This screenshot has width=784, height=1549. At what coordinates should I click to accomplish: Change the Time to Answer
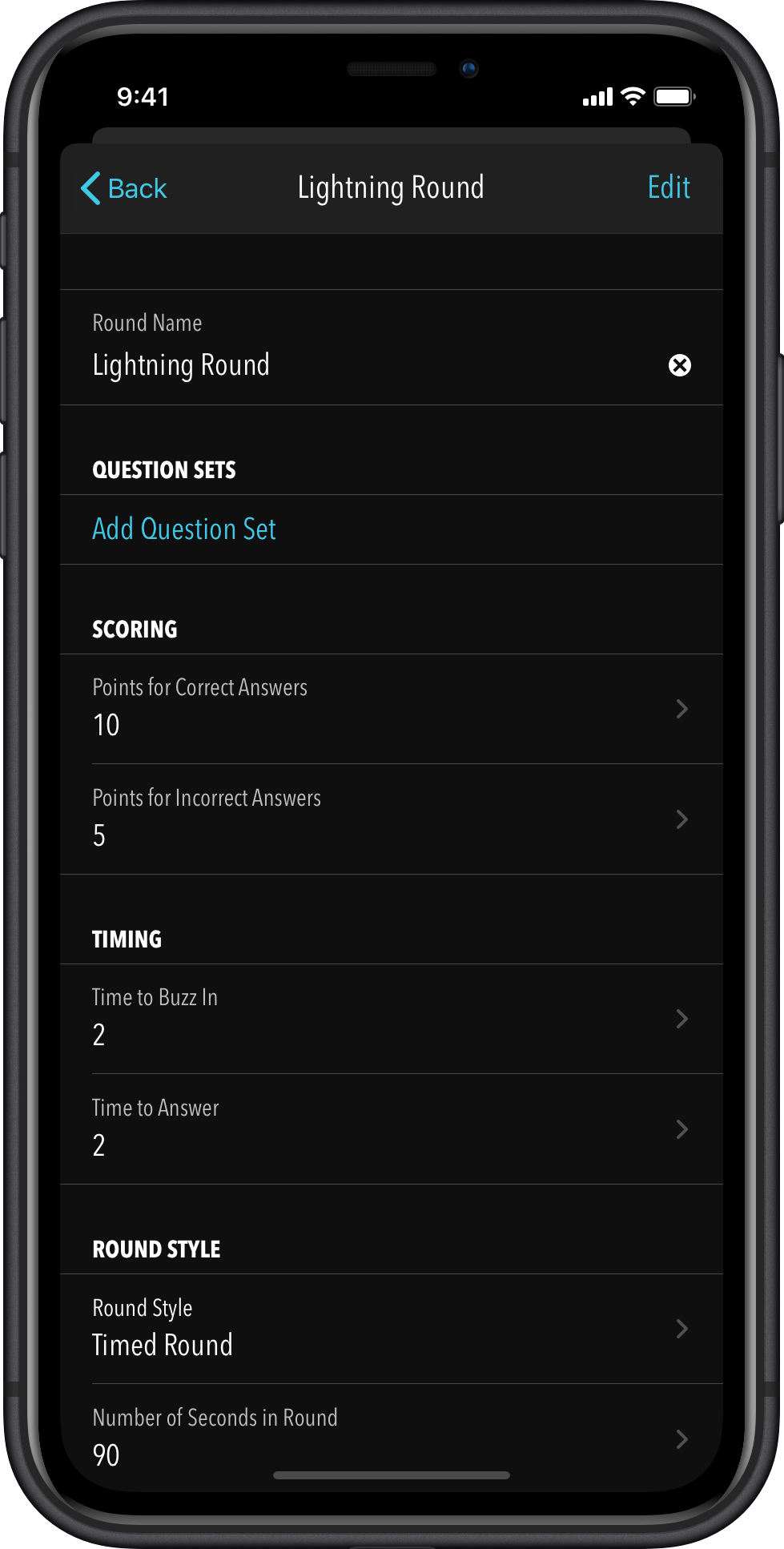point(391,1129)
